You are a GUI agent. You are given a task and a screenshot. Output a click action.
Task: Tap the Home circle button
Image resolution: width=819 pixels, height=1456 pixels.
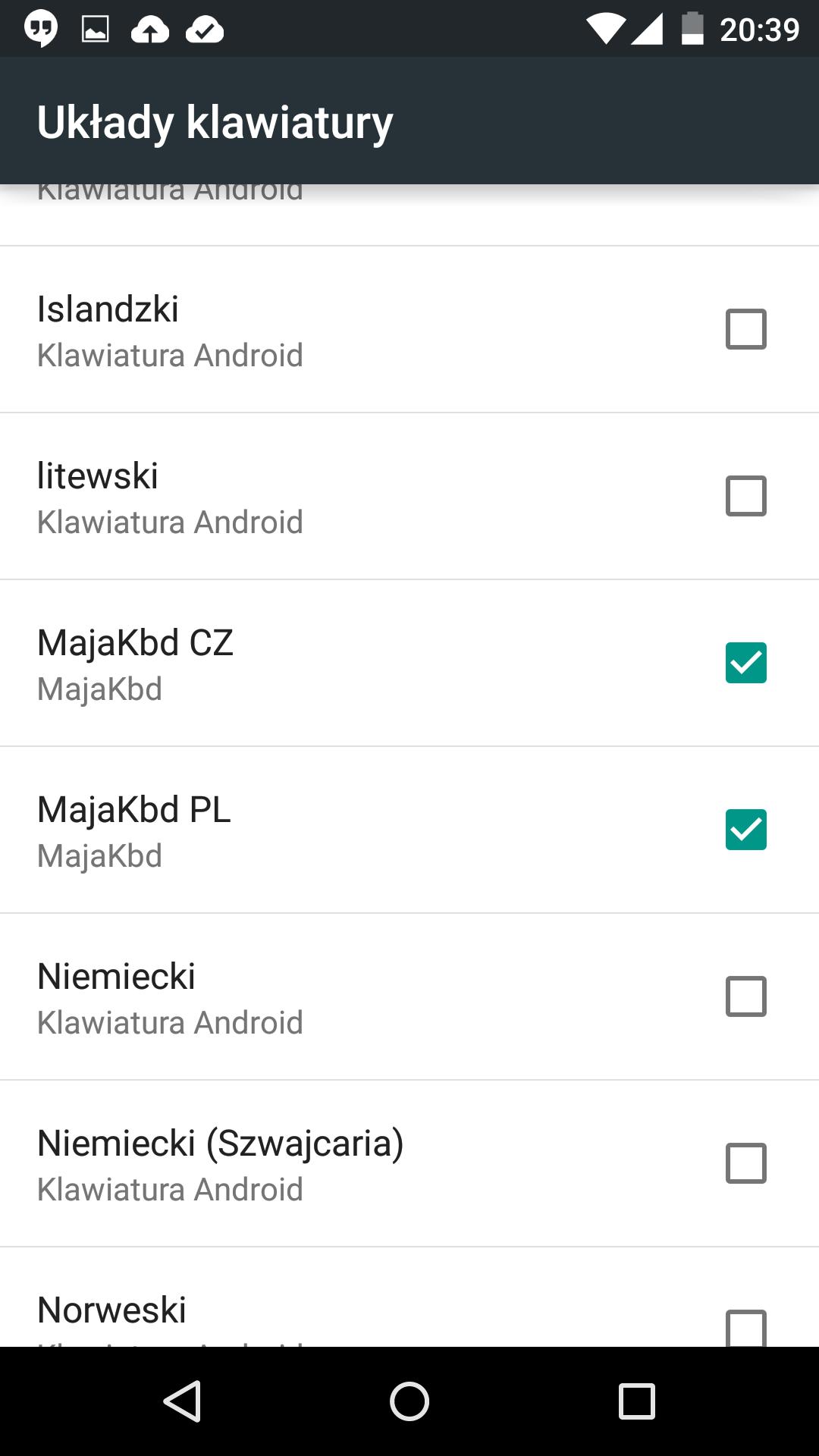[x=409, y=1399]
